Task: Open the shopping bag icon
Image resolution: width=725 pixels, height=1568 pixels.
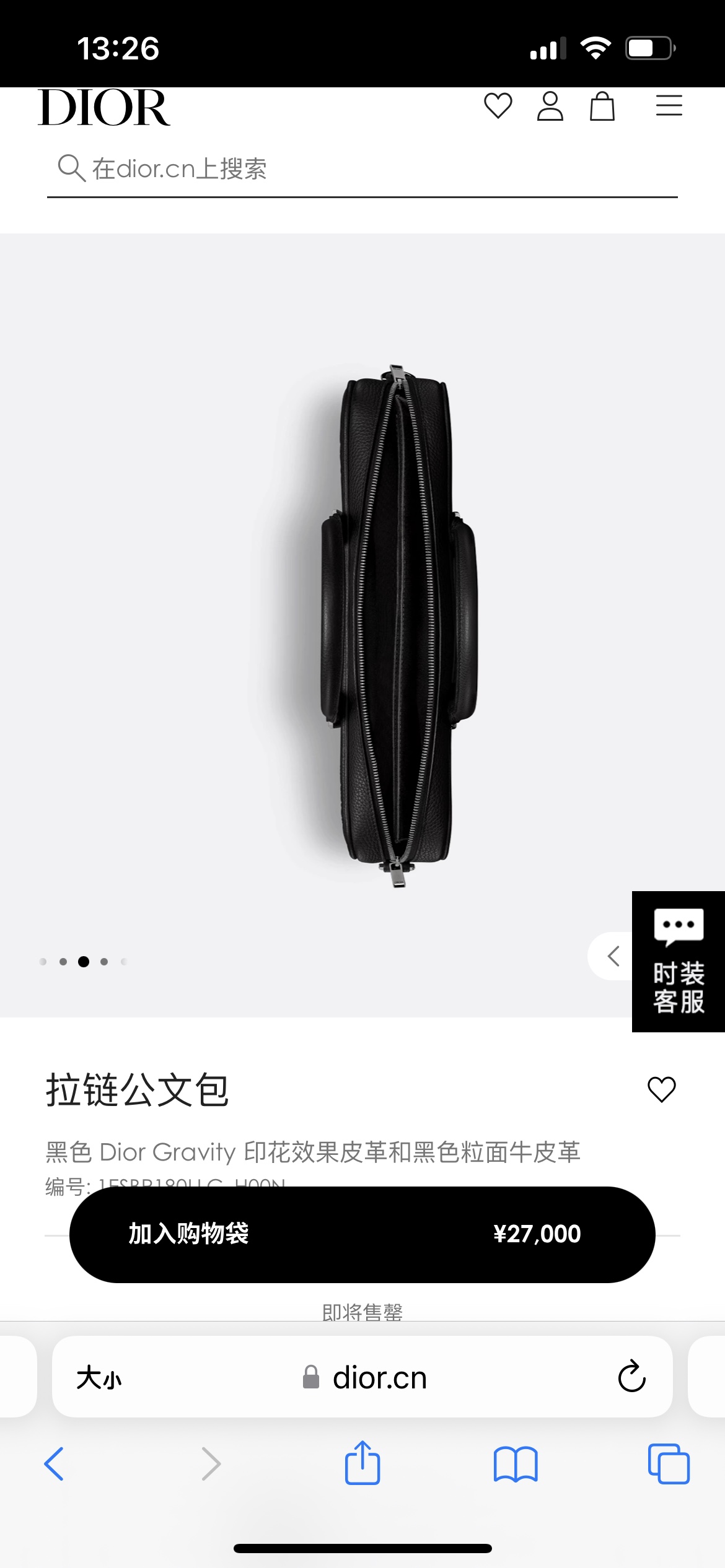Action: click(602, 106)
